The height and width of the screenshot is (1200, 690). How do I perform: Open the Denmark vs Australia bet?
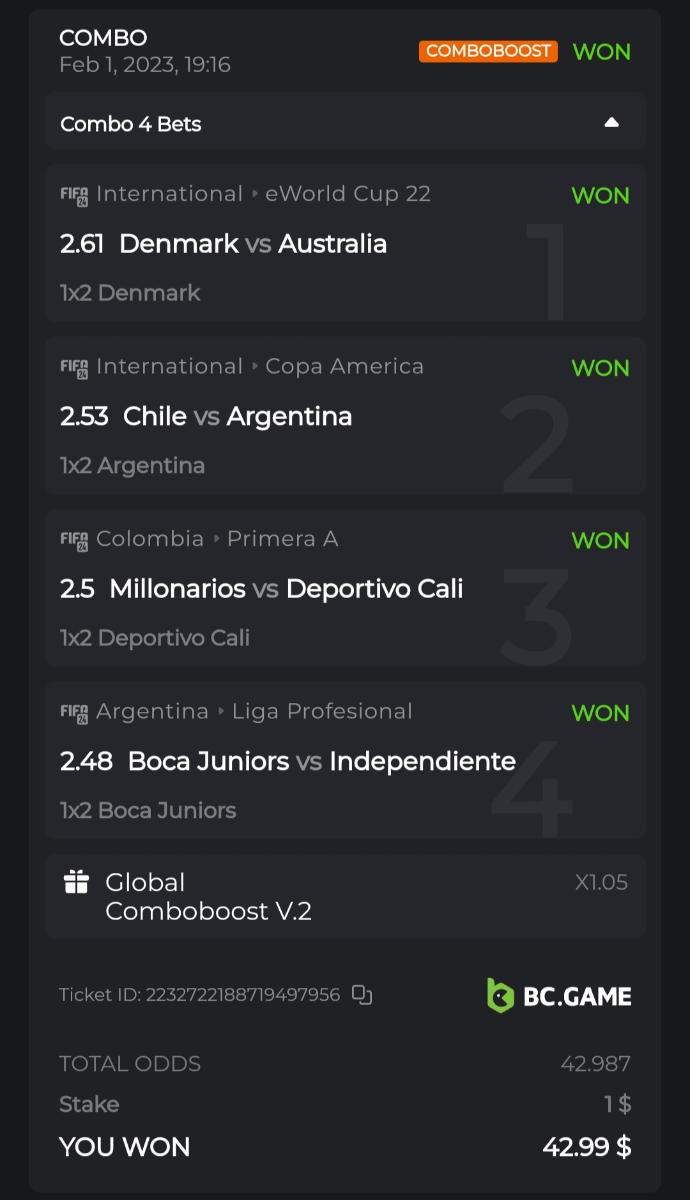pos(253,244)
